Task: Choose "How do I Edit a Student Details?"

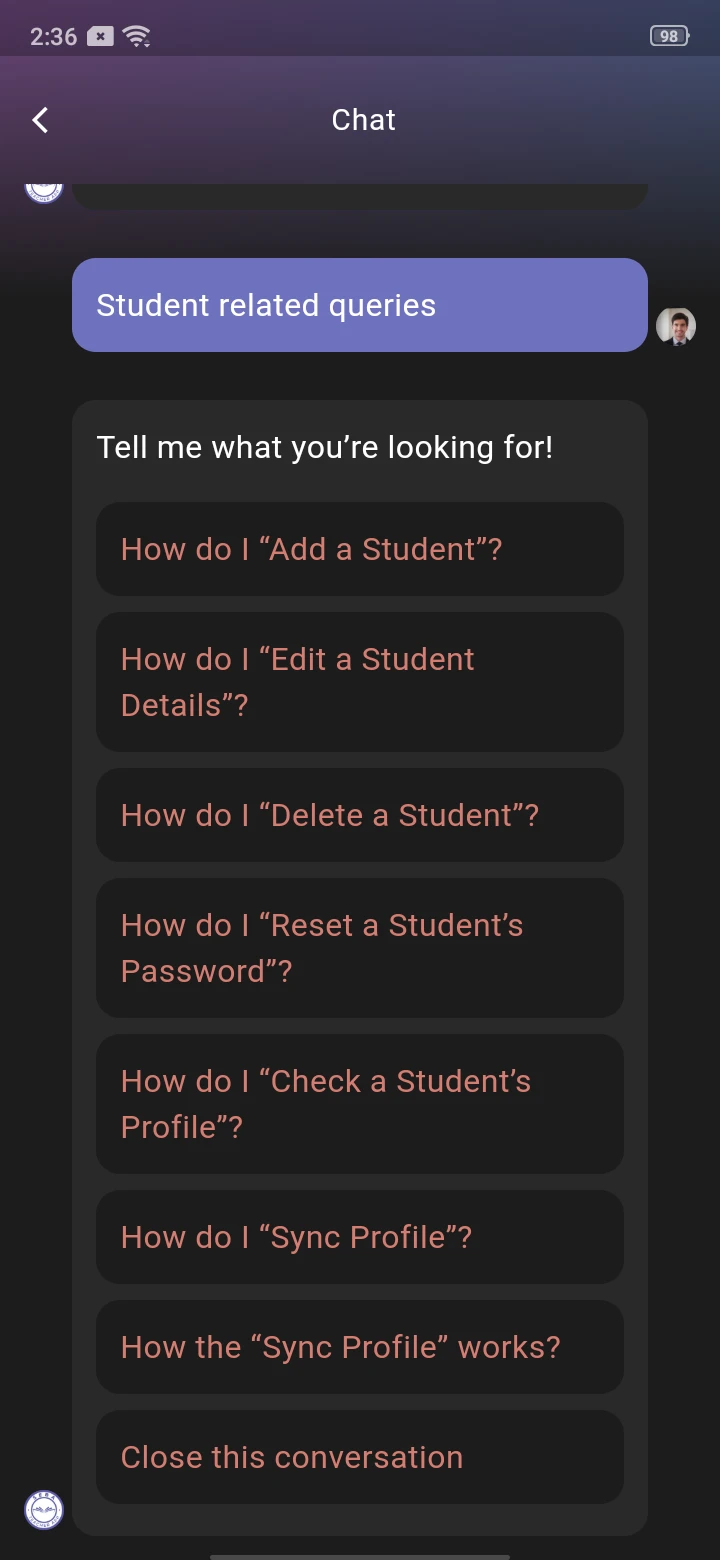Action: coord(360,682)
